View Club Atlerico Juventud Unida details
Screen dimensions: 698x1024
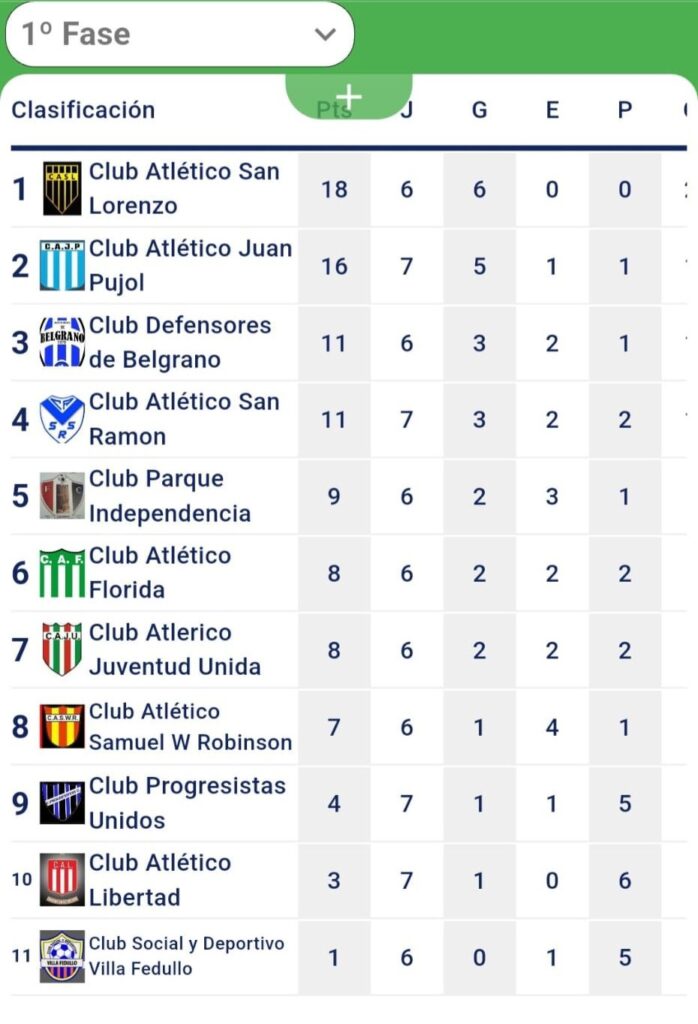[175, 650]
